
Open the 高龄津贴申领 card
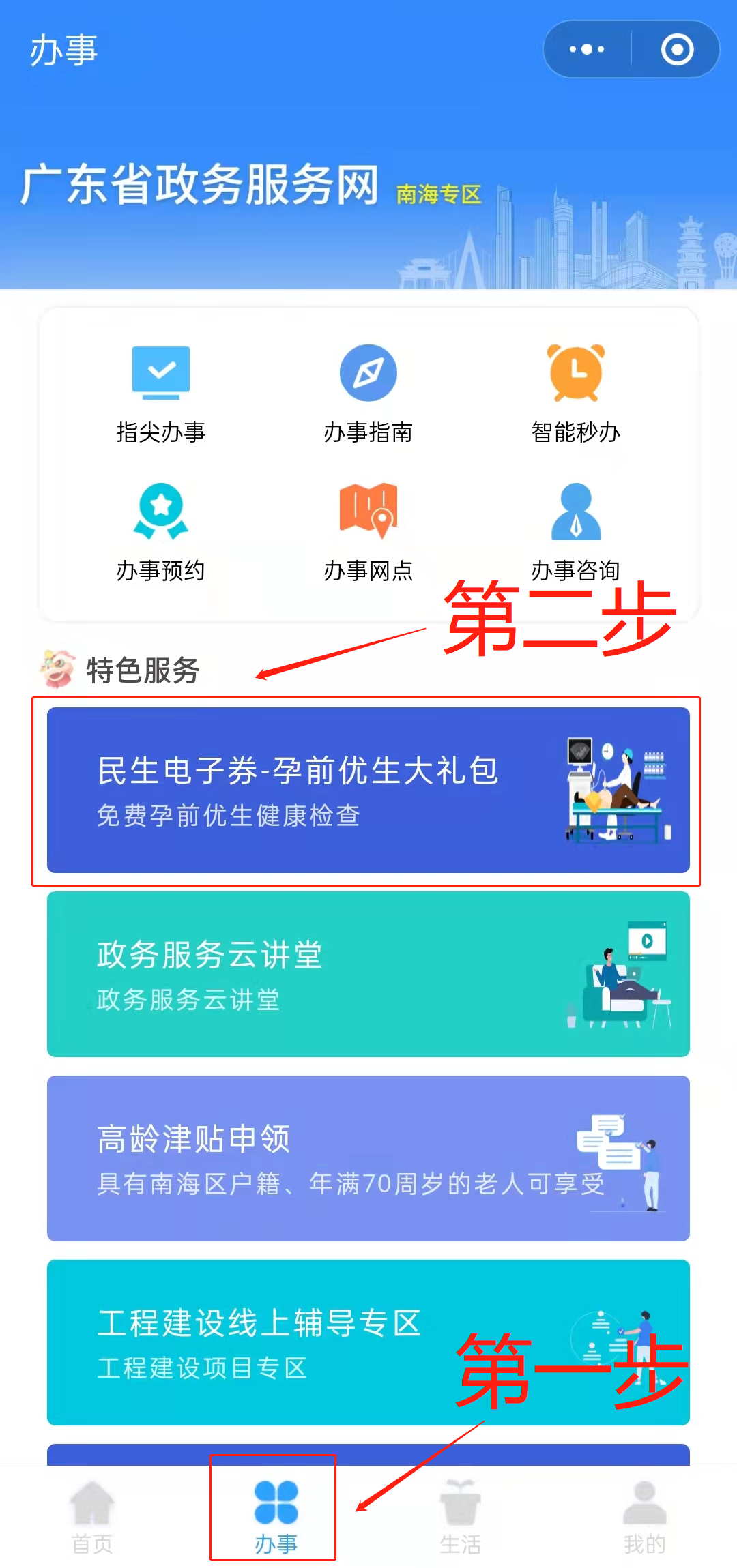point(369,1158)
